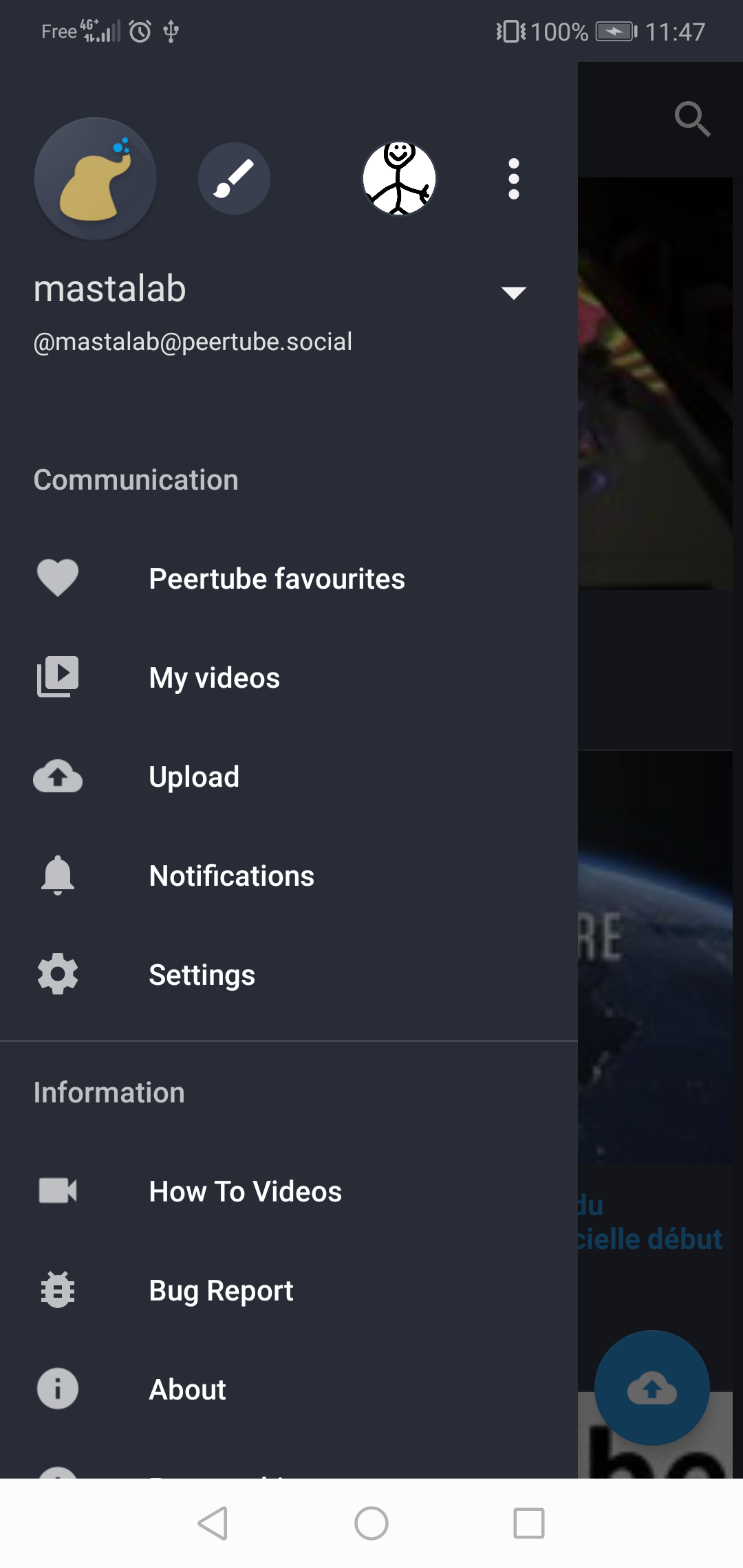The height and width of the screenshot is (1568, 743).
Task: Tap the search magnifier icon
Action: coord(691,119)
